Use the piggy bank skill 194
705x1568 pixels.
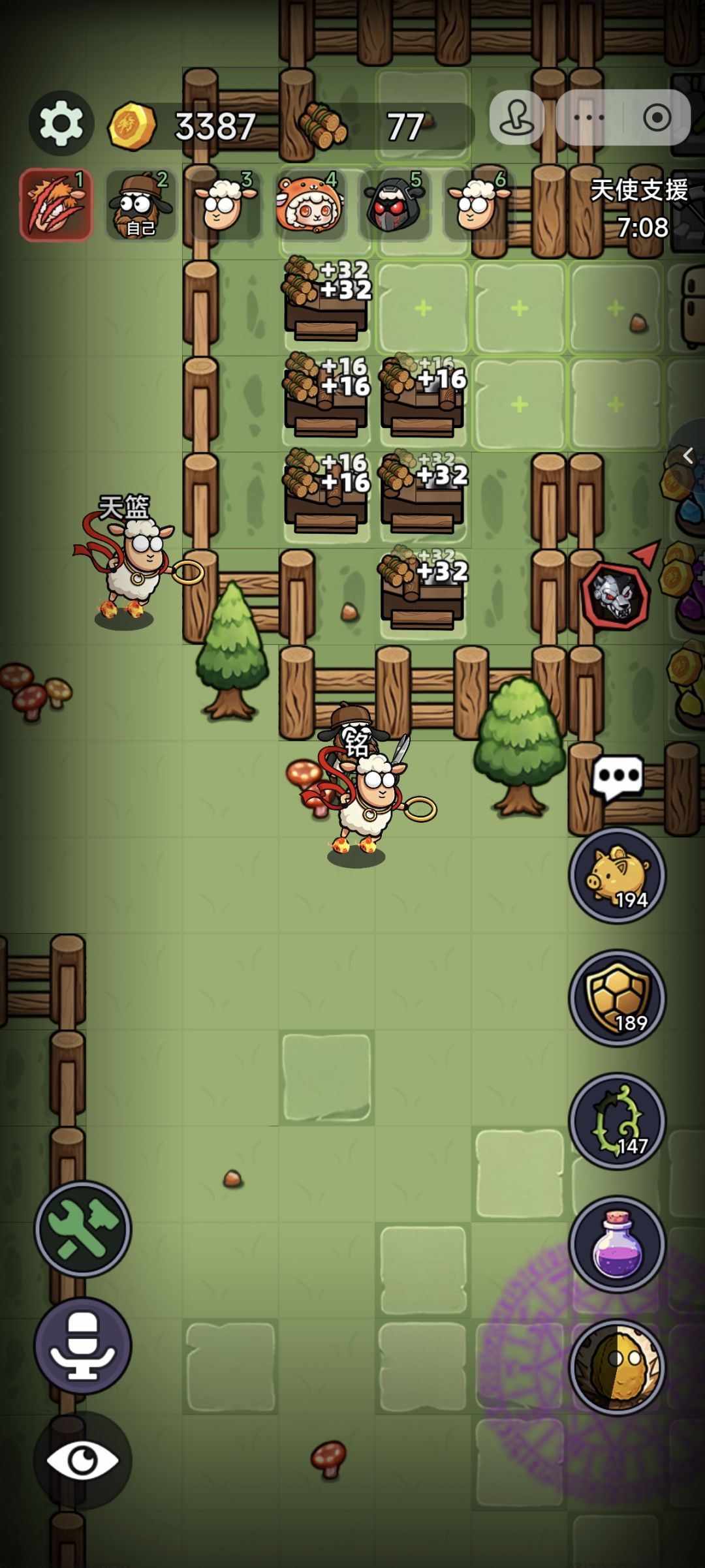pyautogui.click(x=618, y=876)
